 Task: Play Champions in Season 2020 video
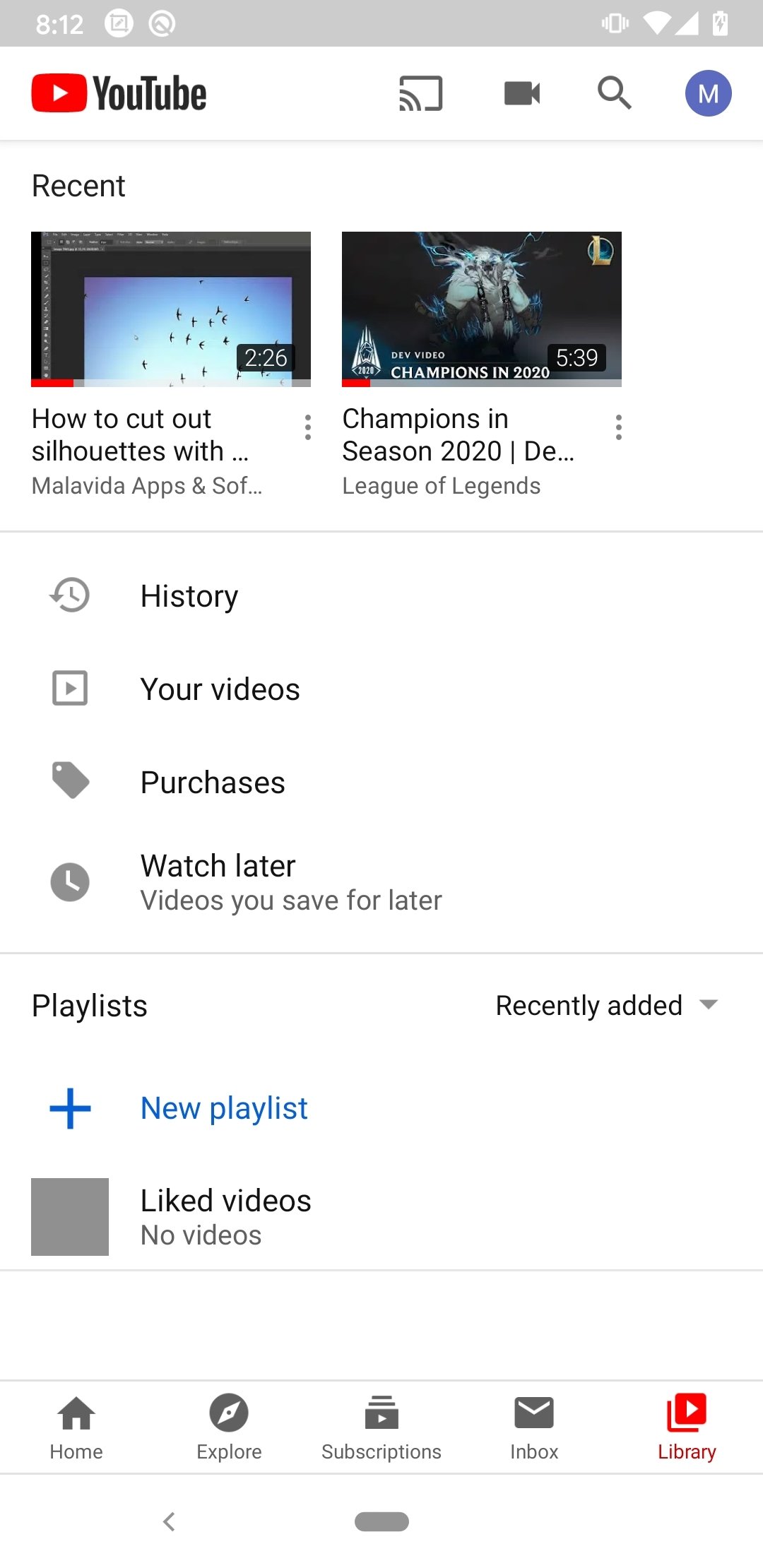click(482, 309)
